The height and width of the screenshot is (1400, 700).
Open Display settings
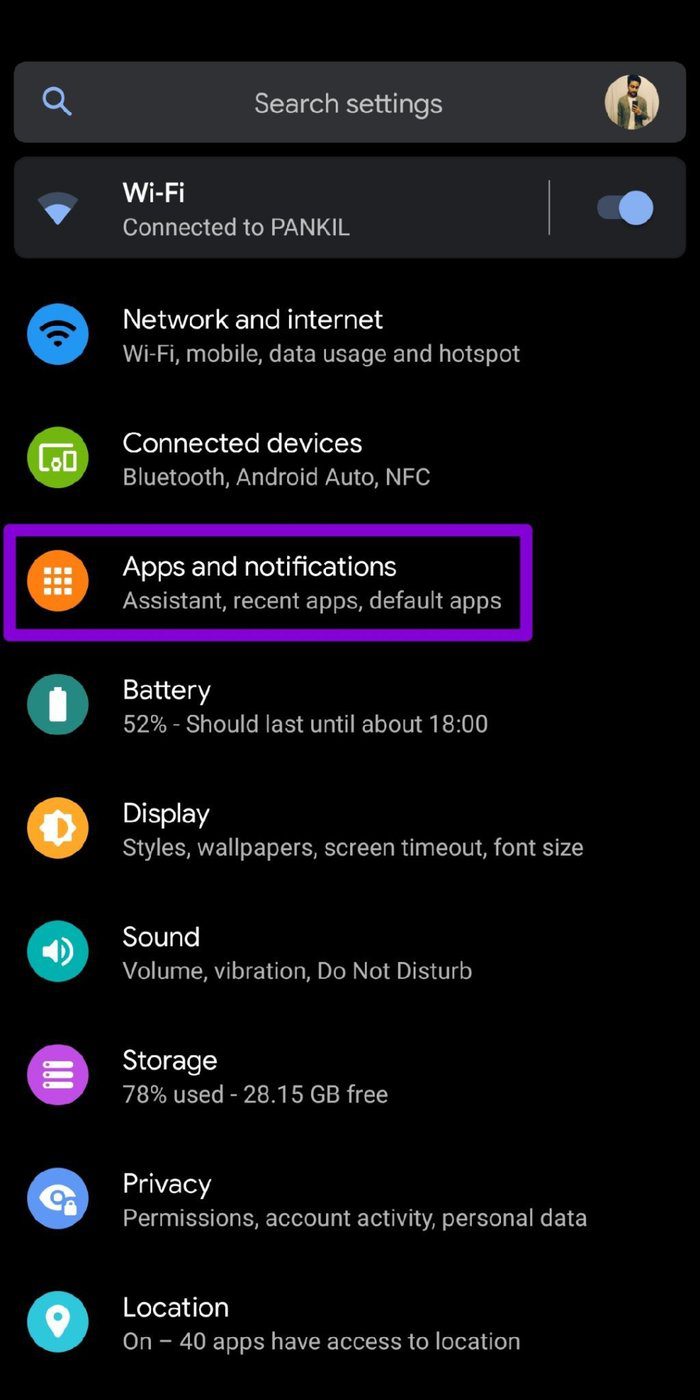click(x=350, y=829)
